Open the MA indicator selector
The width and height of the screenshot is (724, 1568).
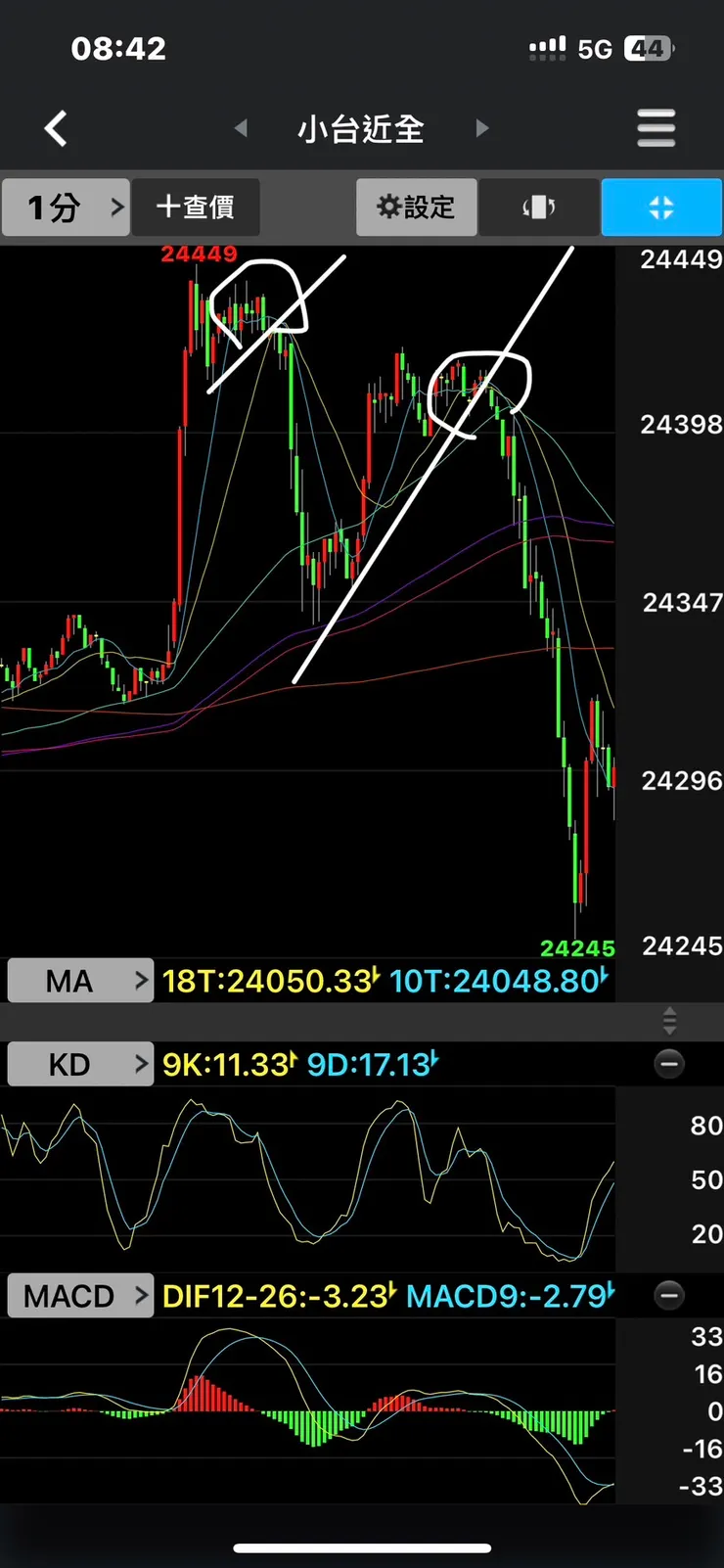click(80, 981)
